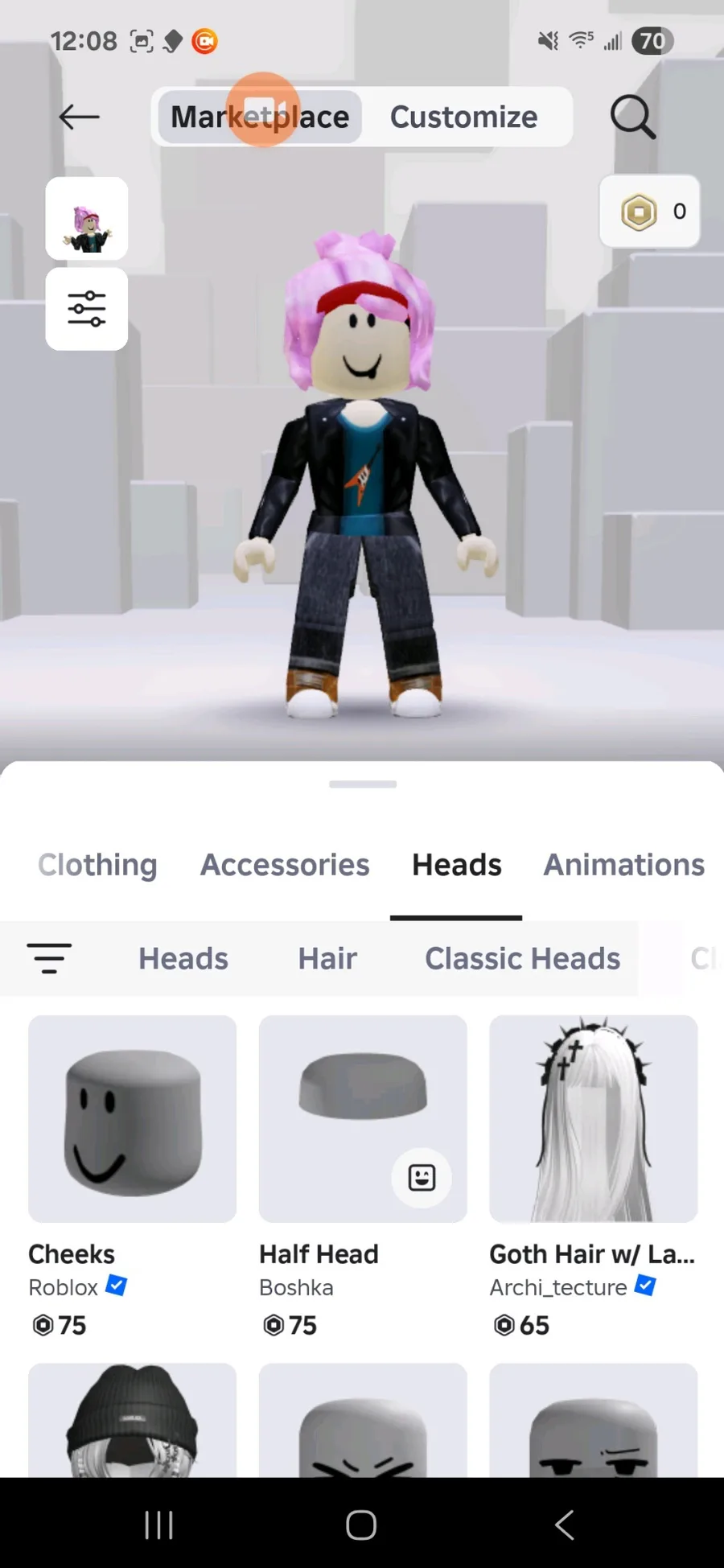Select the Classic Heads subcategory
This screenshot has height=1568, width=724.
pyautogui.click(x=522, y=958)
